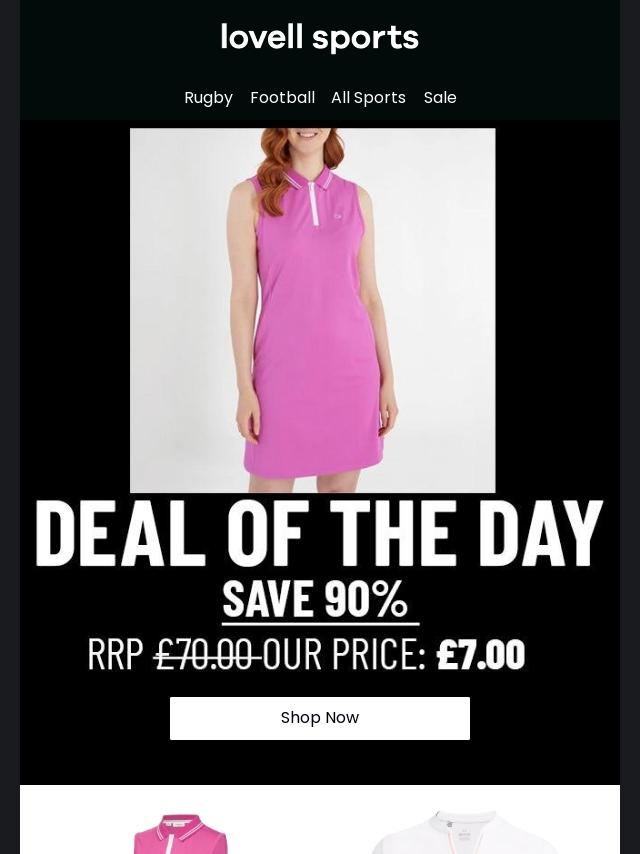Screen dimensions: 640x854
Task: Open the pink polo product tile
Action: coord(180,833)
